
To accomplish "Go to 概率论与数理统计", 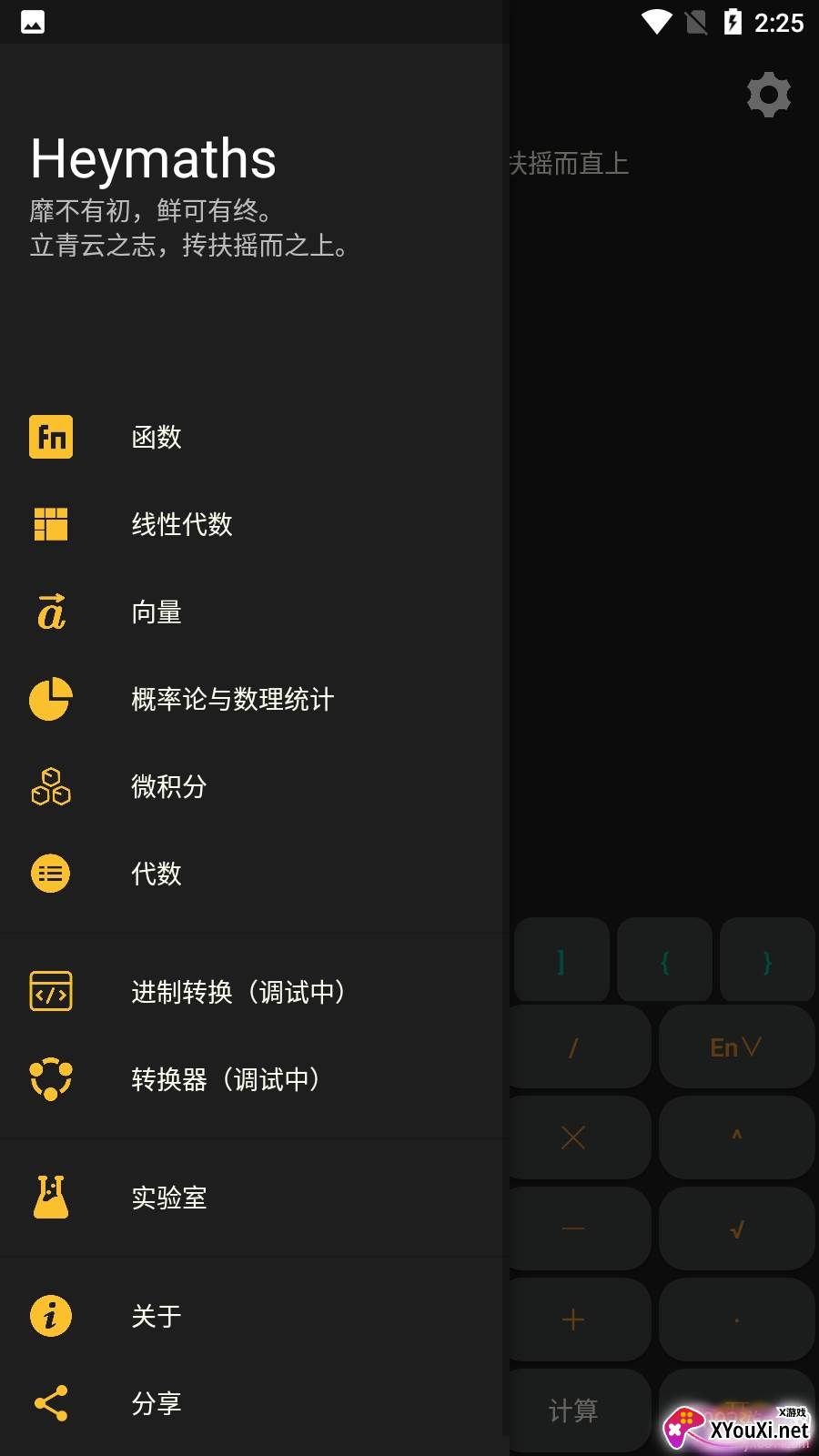I will coord(232,699).
